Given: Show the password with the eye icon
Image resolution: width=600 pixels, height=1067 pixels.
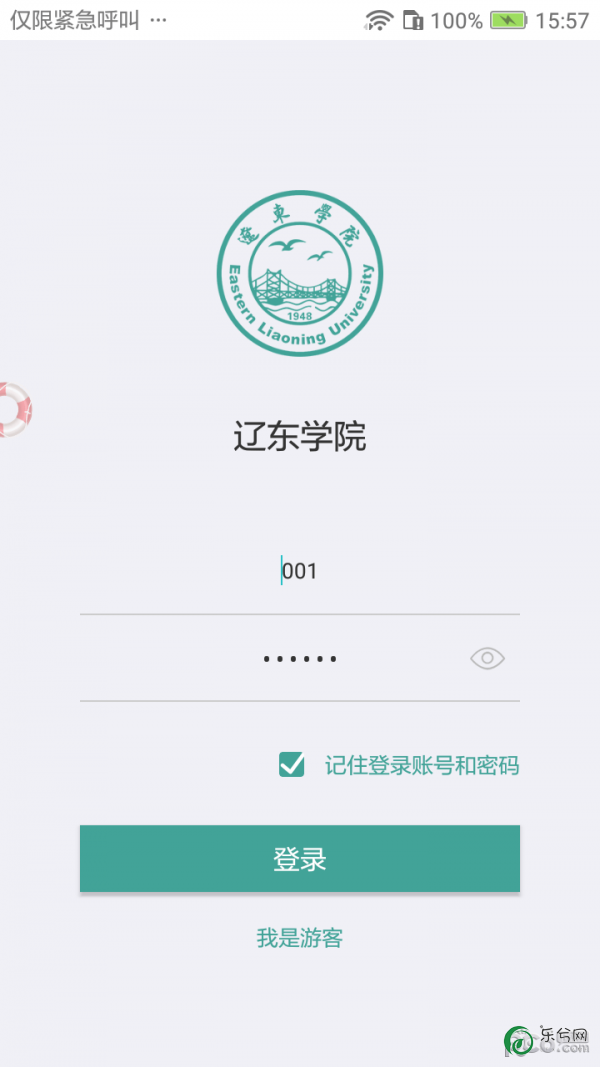Looking at the screenshot, I should tap(487, 658).
